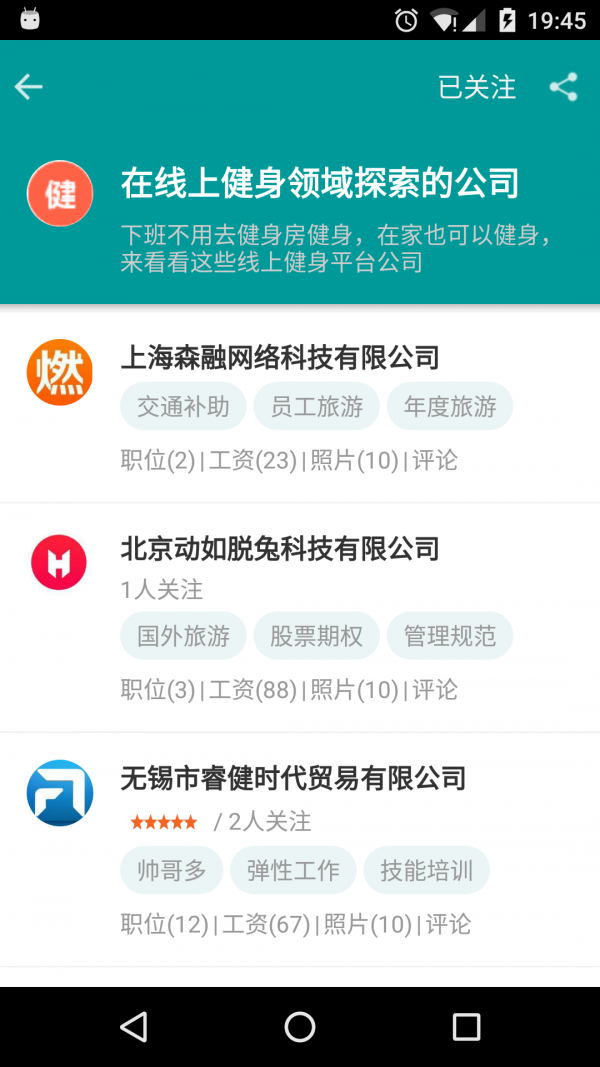
Task: Share this company collection
Action: 564,88
